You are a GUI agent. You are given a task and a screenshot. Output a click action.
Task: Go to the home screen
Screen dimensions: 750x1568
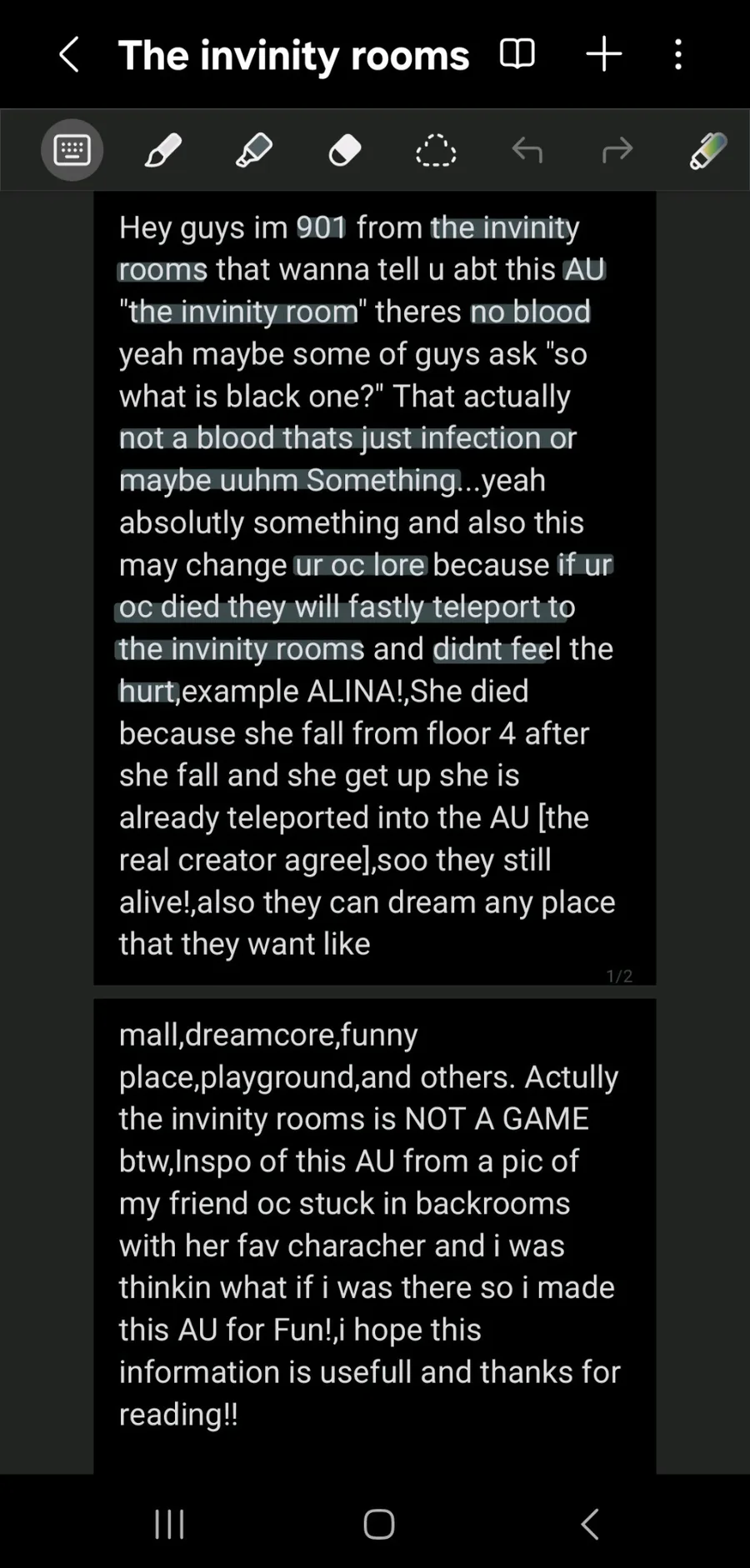pos(379,1524)
